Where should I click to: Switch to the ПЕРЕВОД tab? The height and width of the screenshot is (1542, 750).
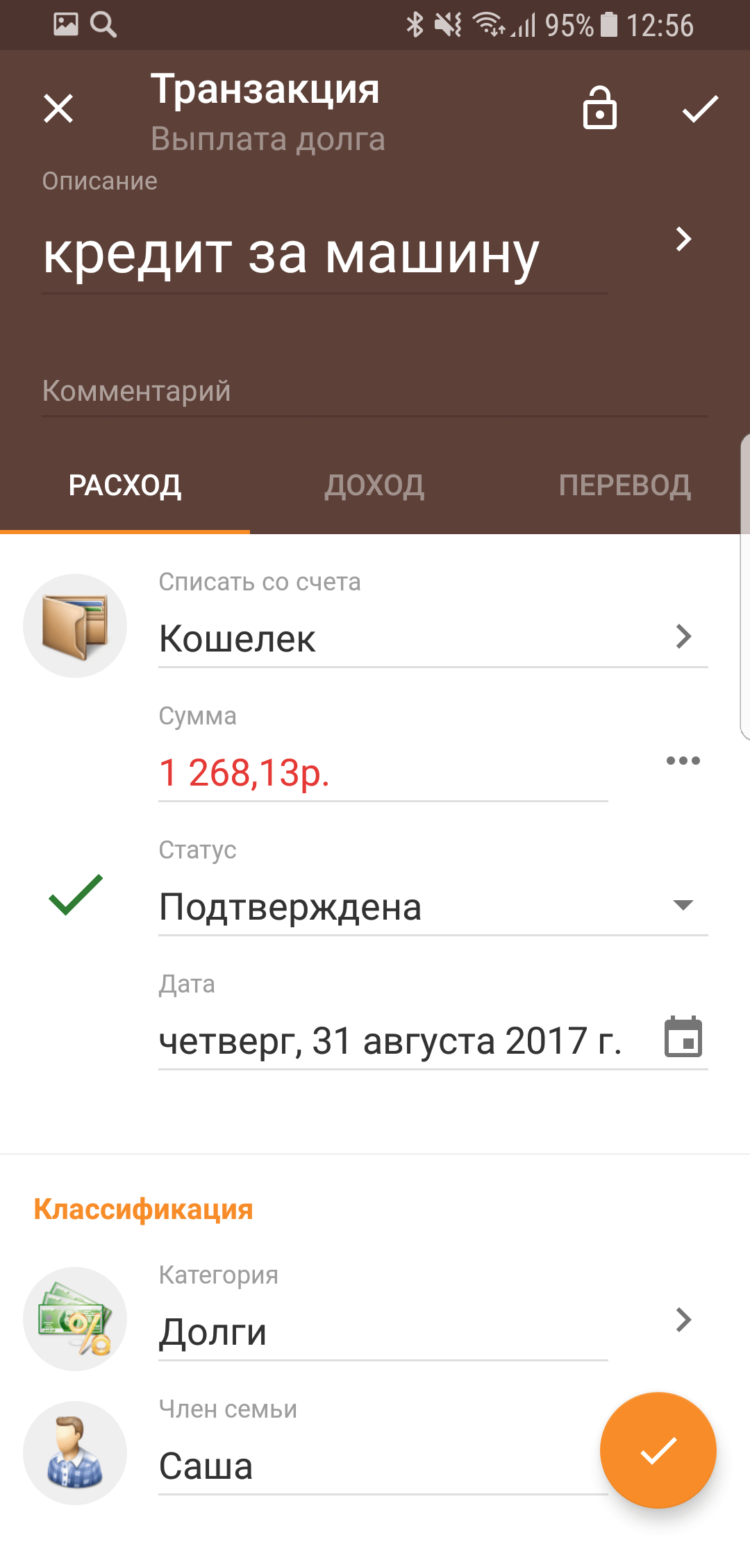coord(624,485)
